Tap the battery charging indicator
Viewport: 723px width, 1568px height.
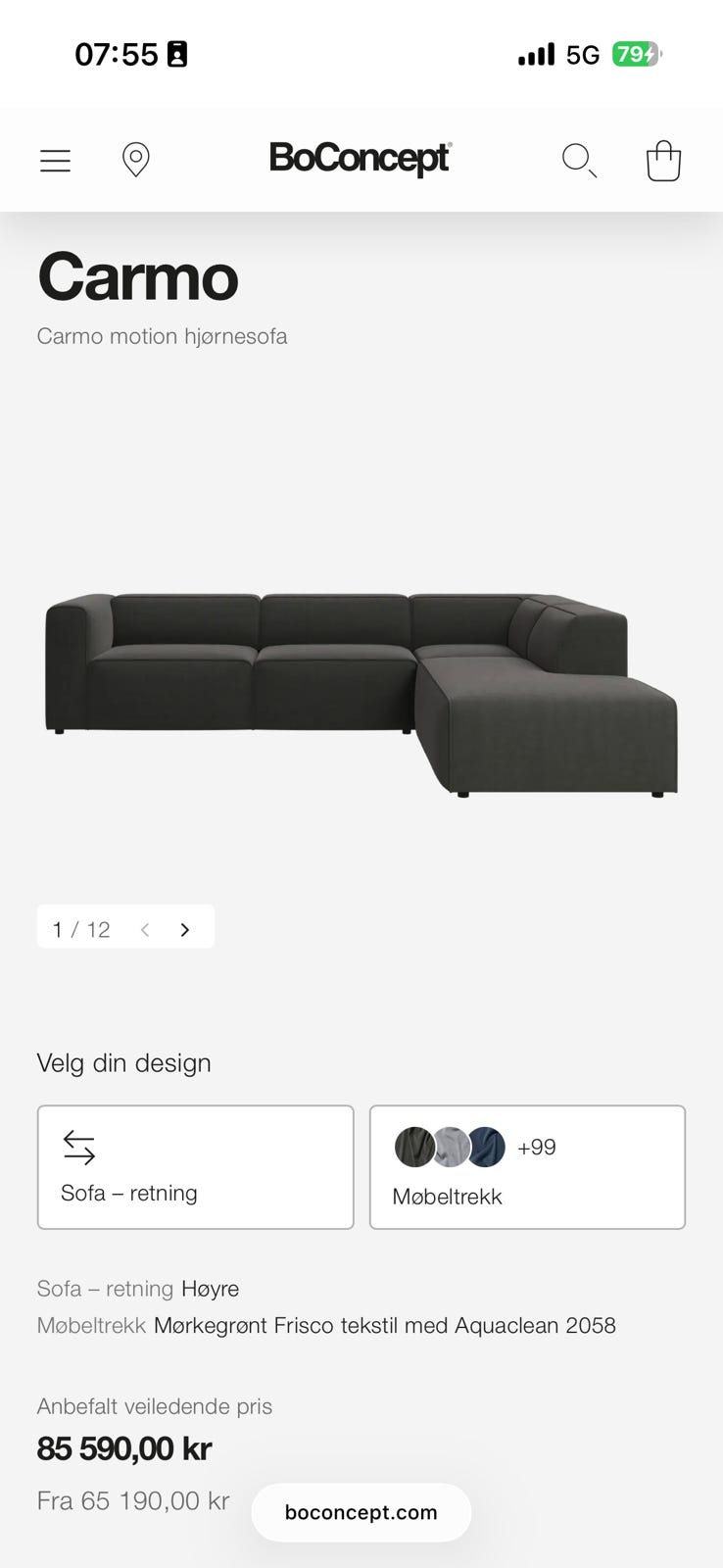(635, 54)
